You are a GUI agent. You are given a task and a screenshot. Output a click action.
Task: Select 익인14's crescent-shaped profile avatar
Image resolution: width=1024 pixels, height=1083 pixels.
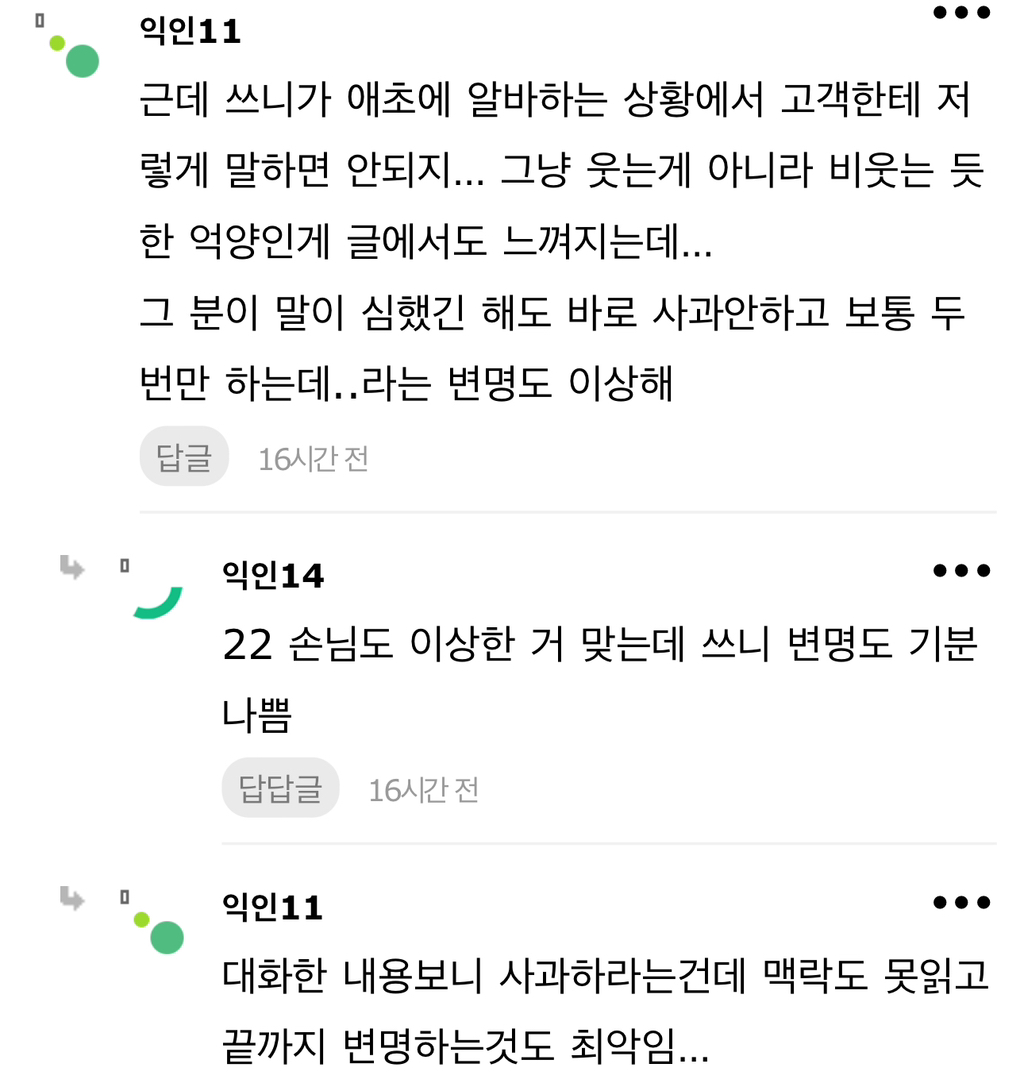156,600
